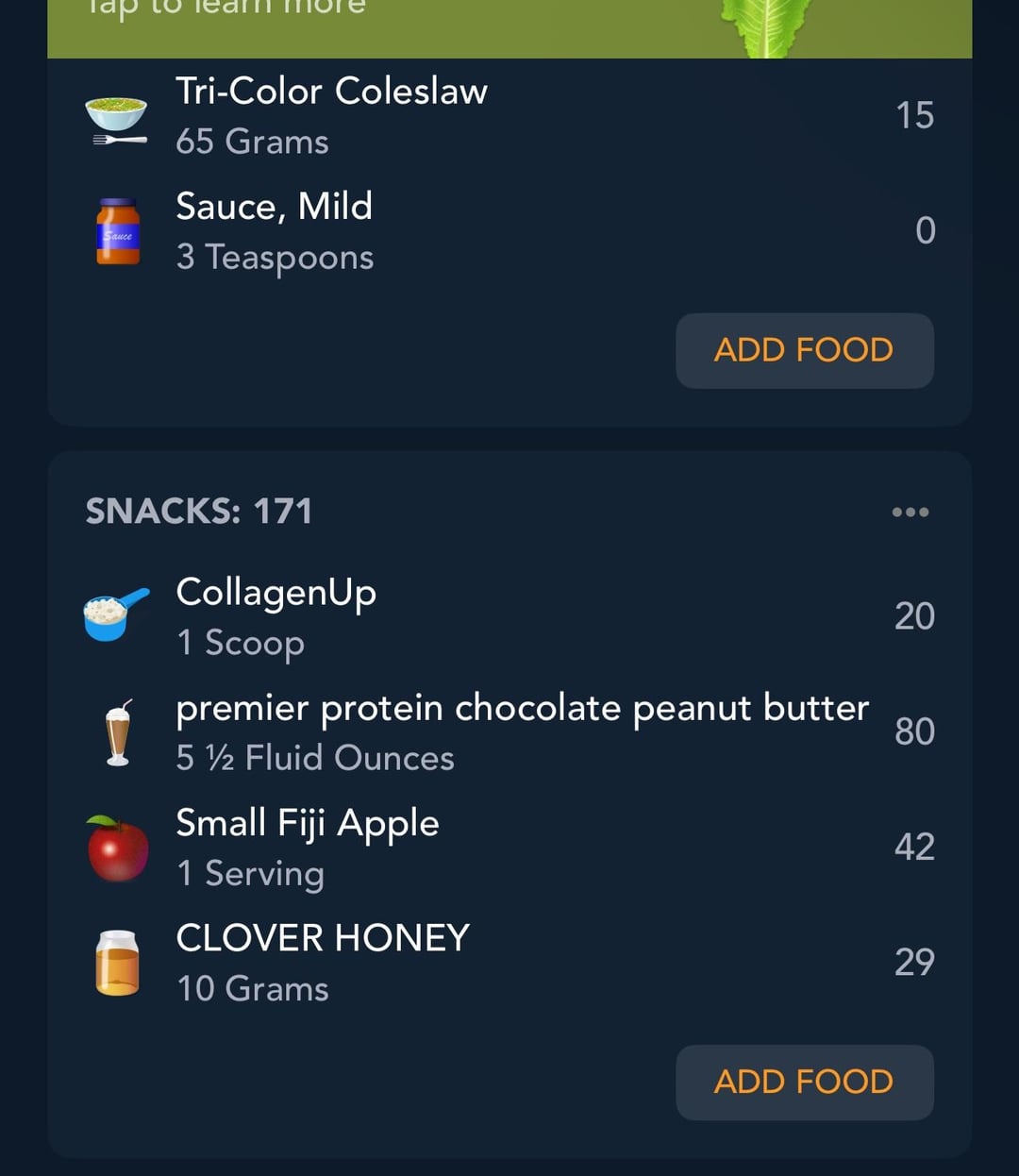
Task: View the Small Fiji Apple entry
Action: 509,847
